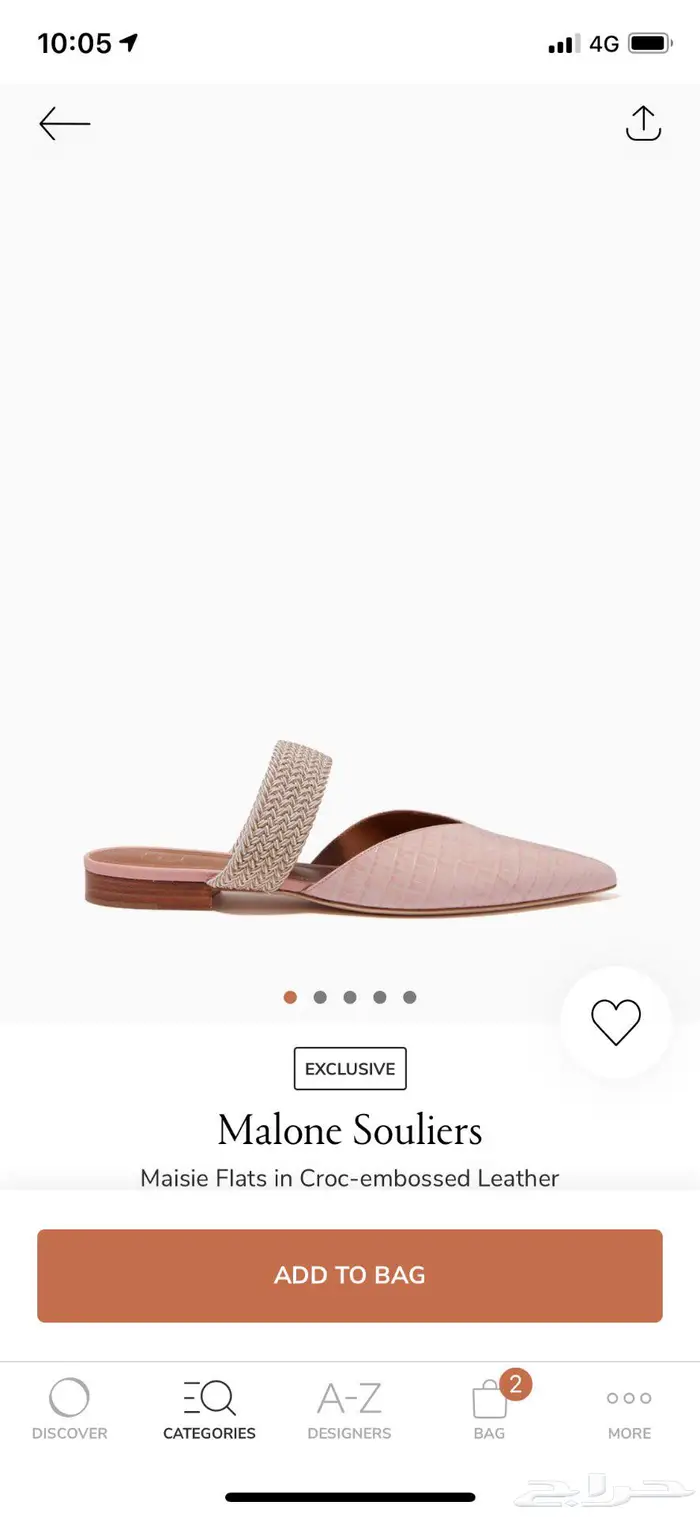Add the Maisie Flats to wishlist
The image size is (700, 1517).
coord(615,1022)
